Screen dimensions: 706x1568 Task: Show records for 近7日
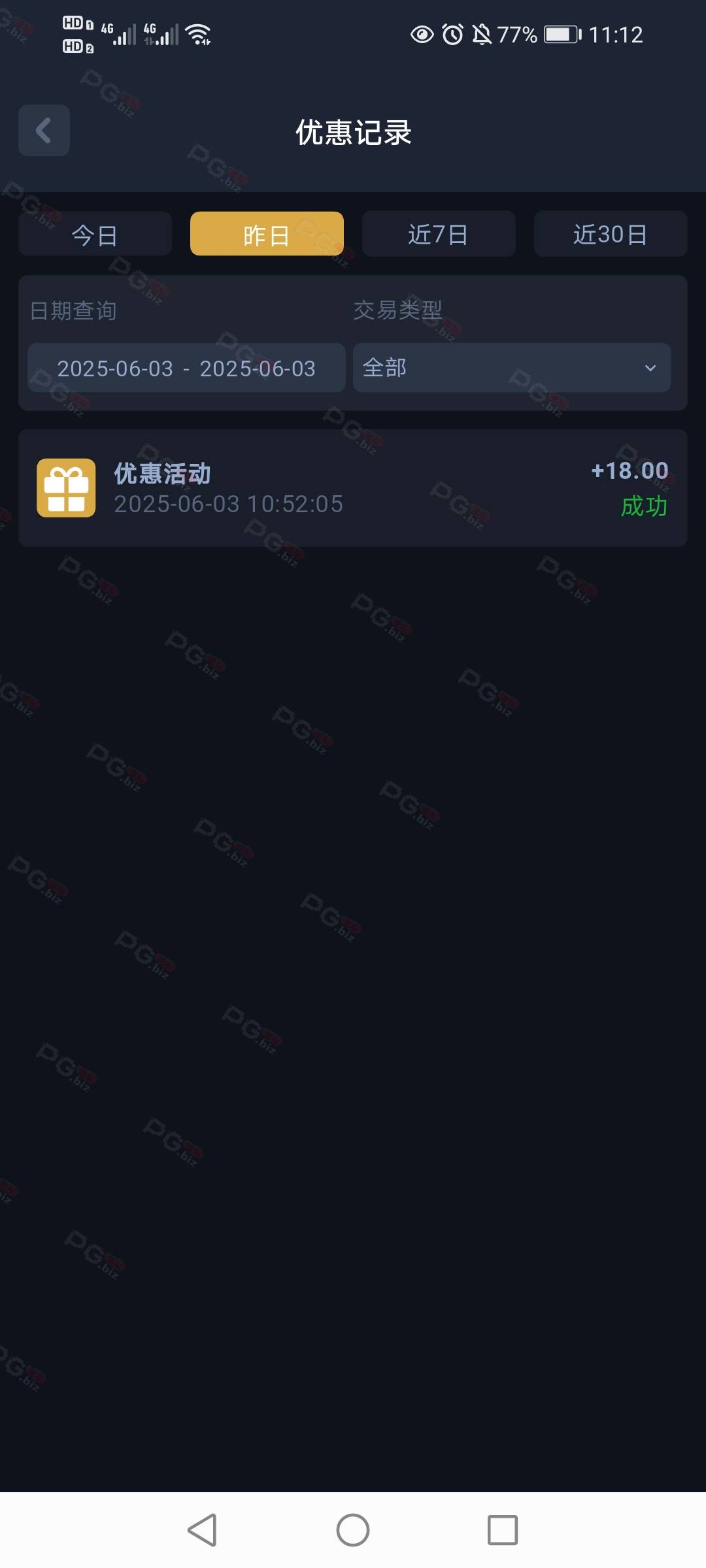(439, 234)
